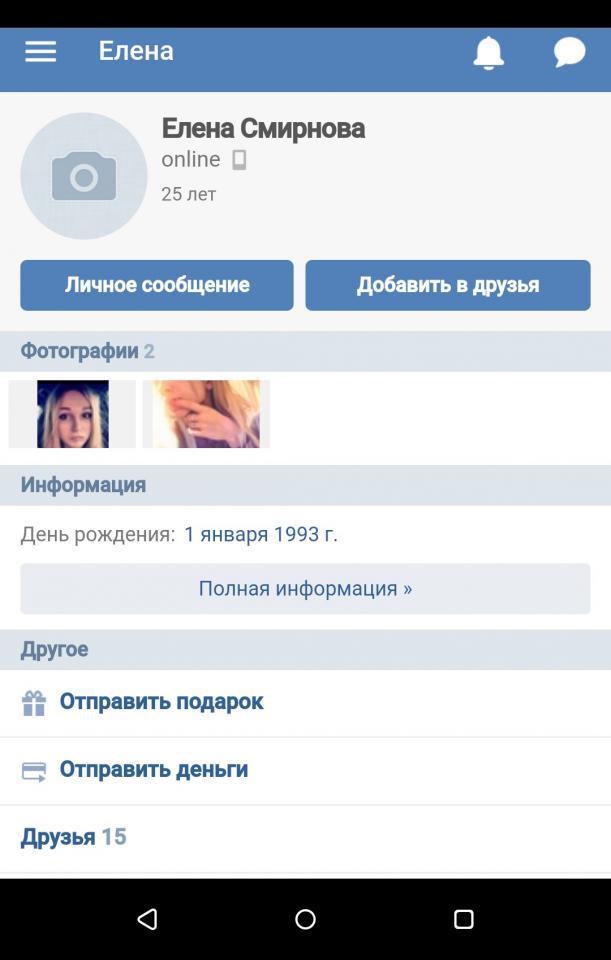Choose Отправить деньги

(x=153, y=769)
